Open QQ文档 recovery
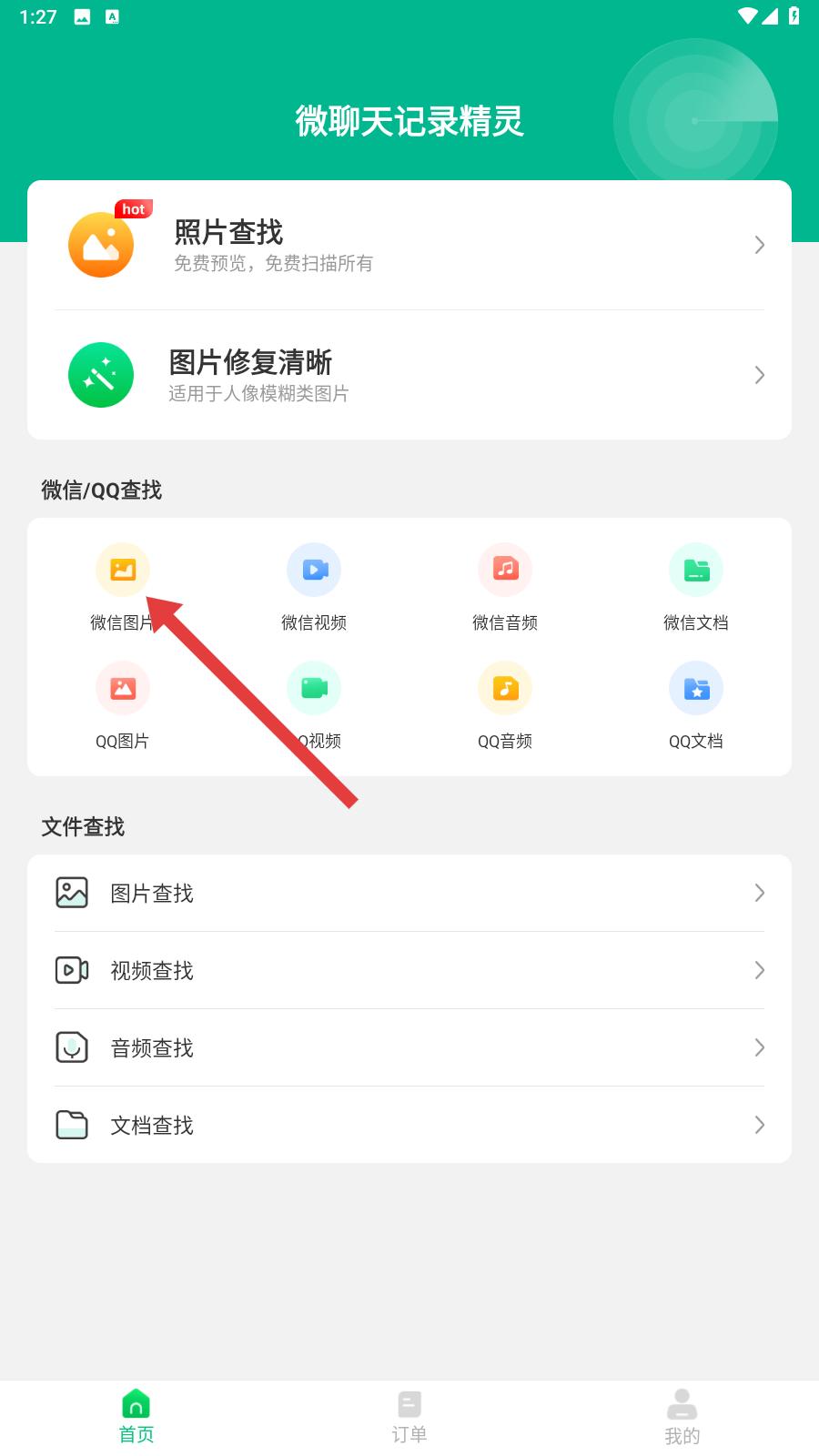This screenshot has height=1456, width=819. (x=696, y=705)
